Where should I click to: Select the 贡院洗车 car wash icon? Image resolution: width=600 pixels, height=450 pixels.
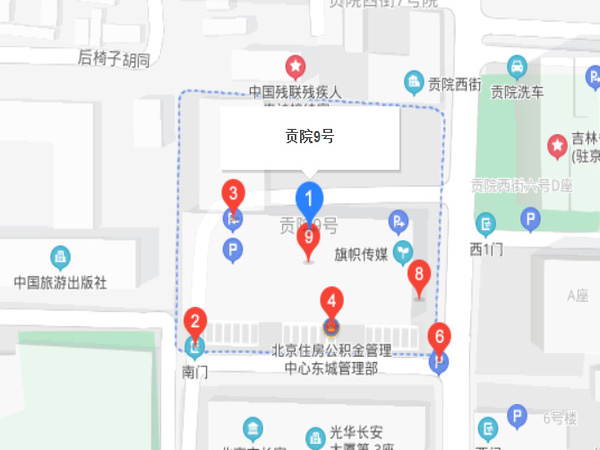[517, 68]
